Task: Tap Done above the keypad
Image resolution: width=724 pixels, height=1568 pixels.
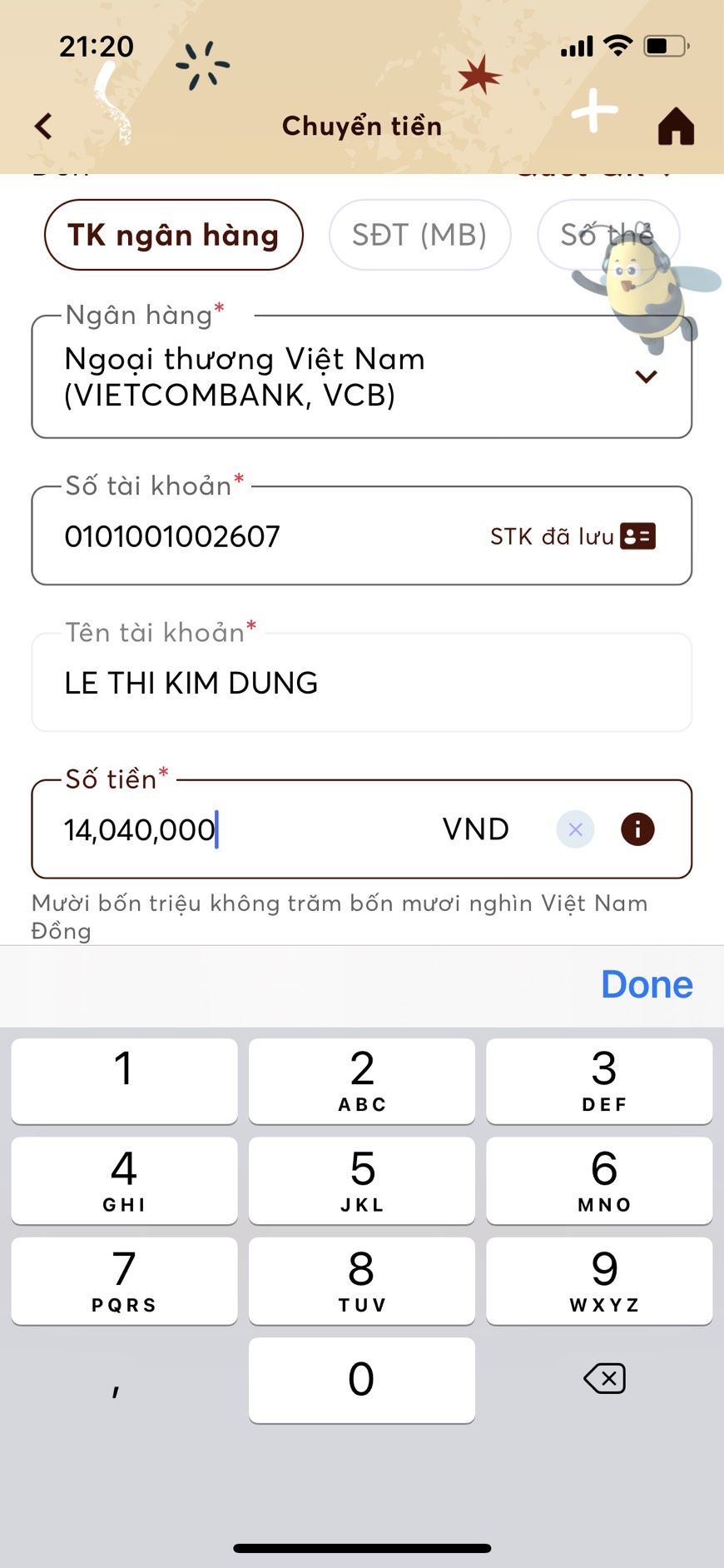Action: 647,984
